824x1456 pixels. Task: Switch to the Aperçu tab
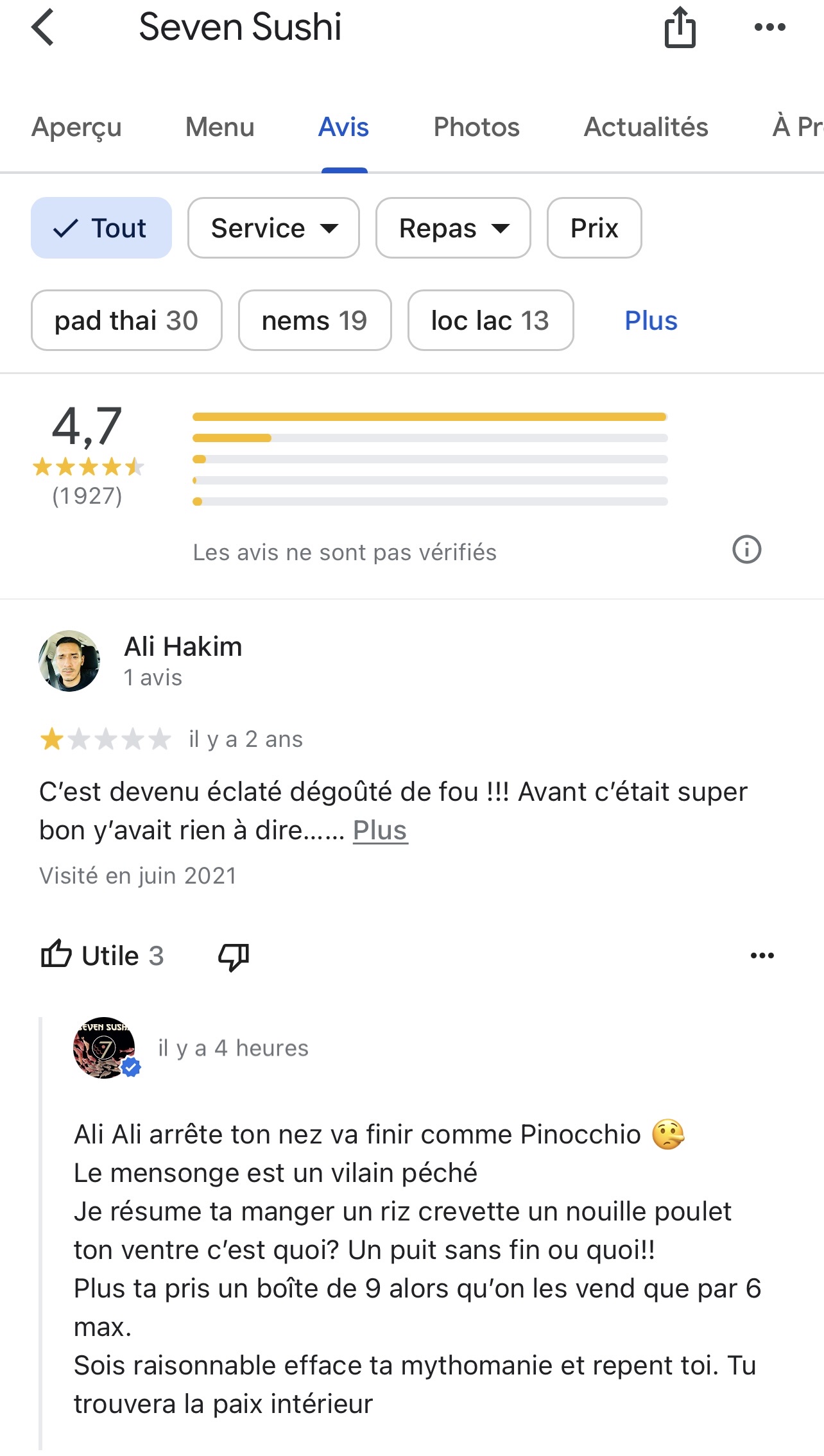(76, 127)
